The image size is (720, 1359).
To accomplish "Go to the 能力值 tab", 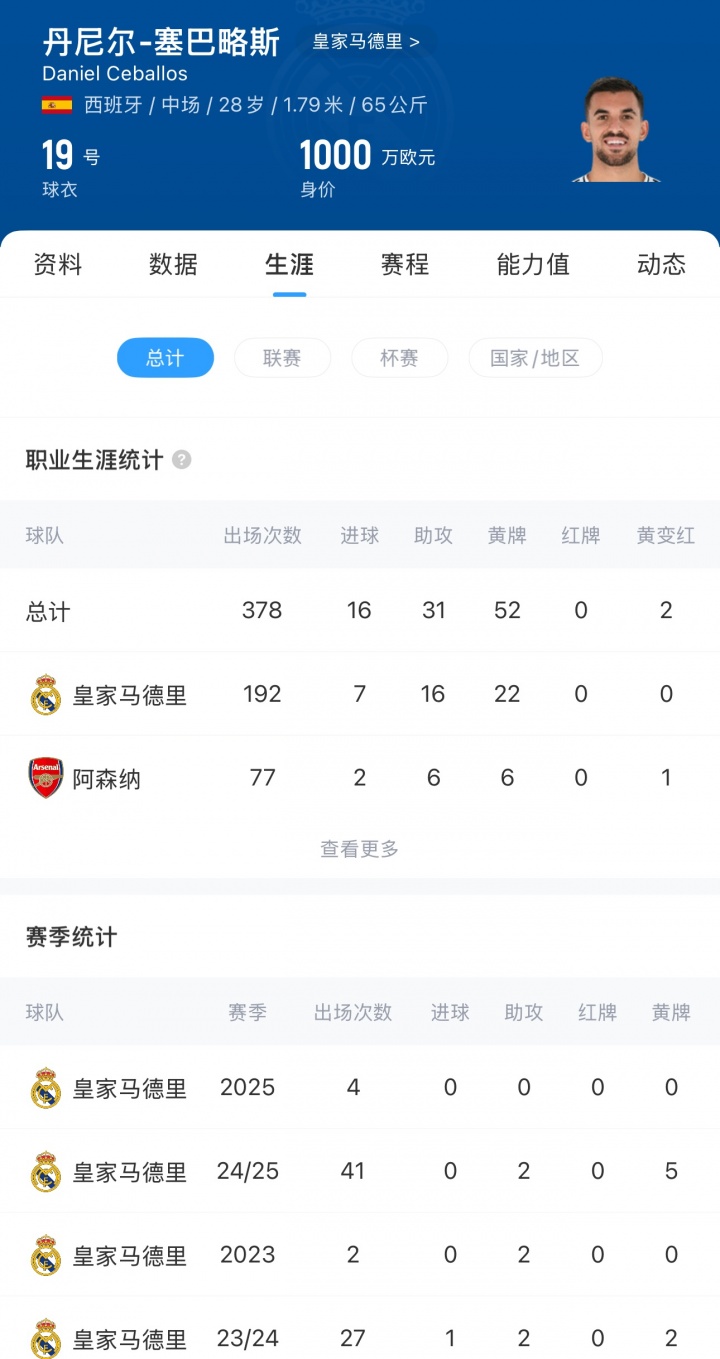I will pyautogui.click(x=533, y=264).
